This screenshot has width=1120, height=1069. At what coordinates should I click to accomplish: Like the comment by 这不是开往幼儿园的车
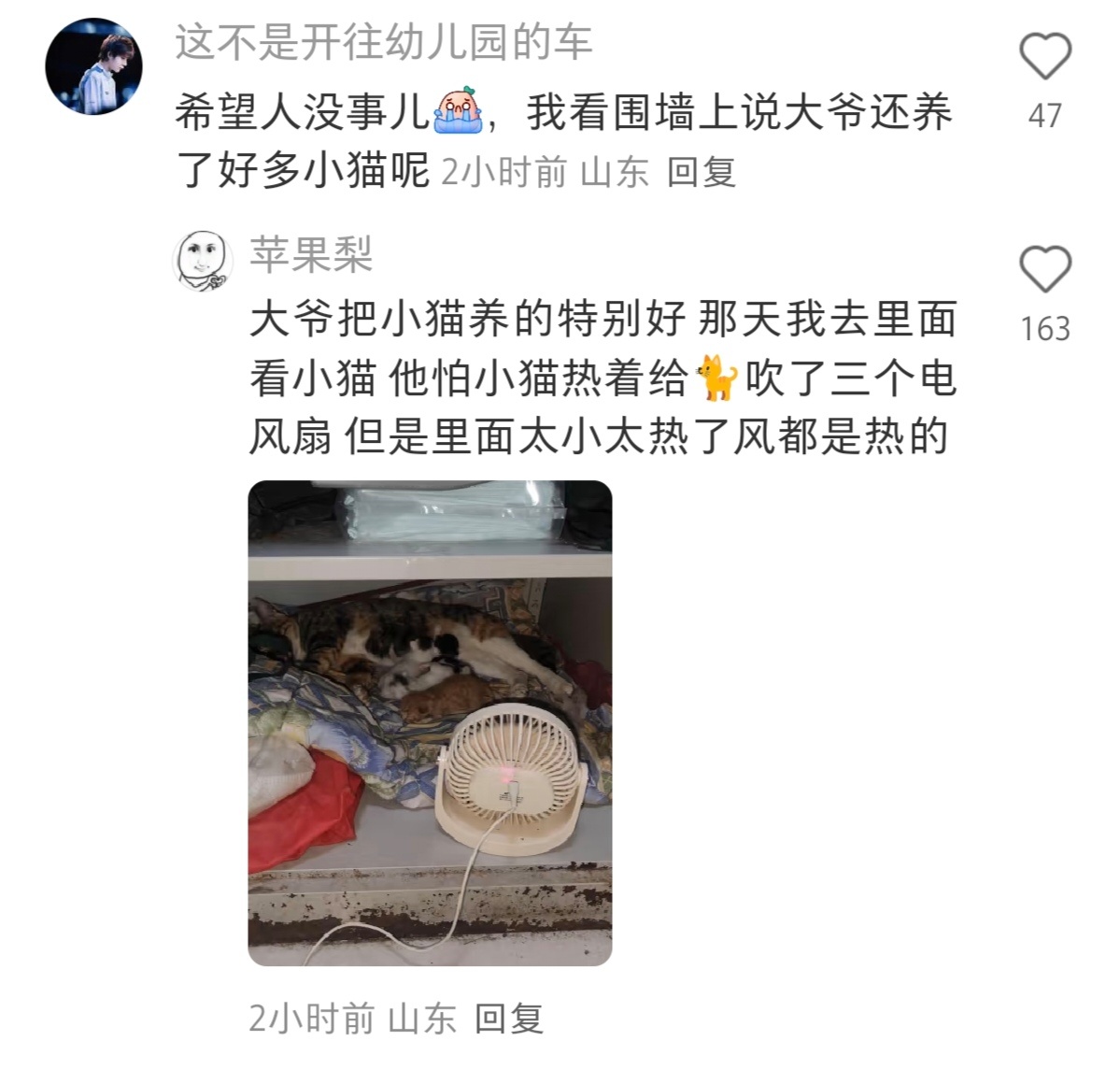point(1044,56)
